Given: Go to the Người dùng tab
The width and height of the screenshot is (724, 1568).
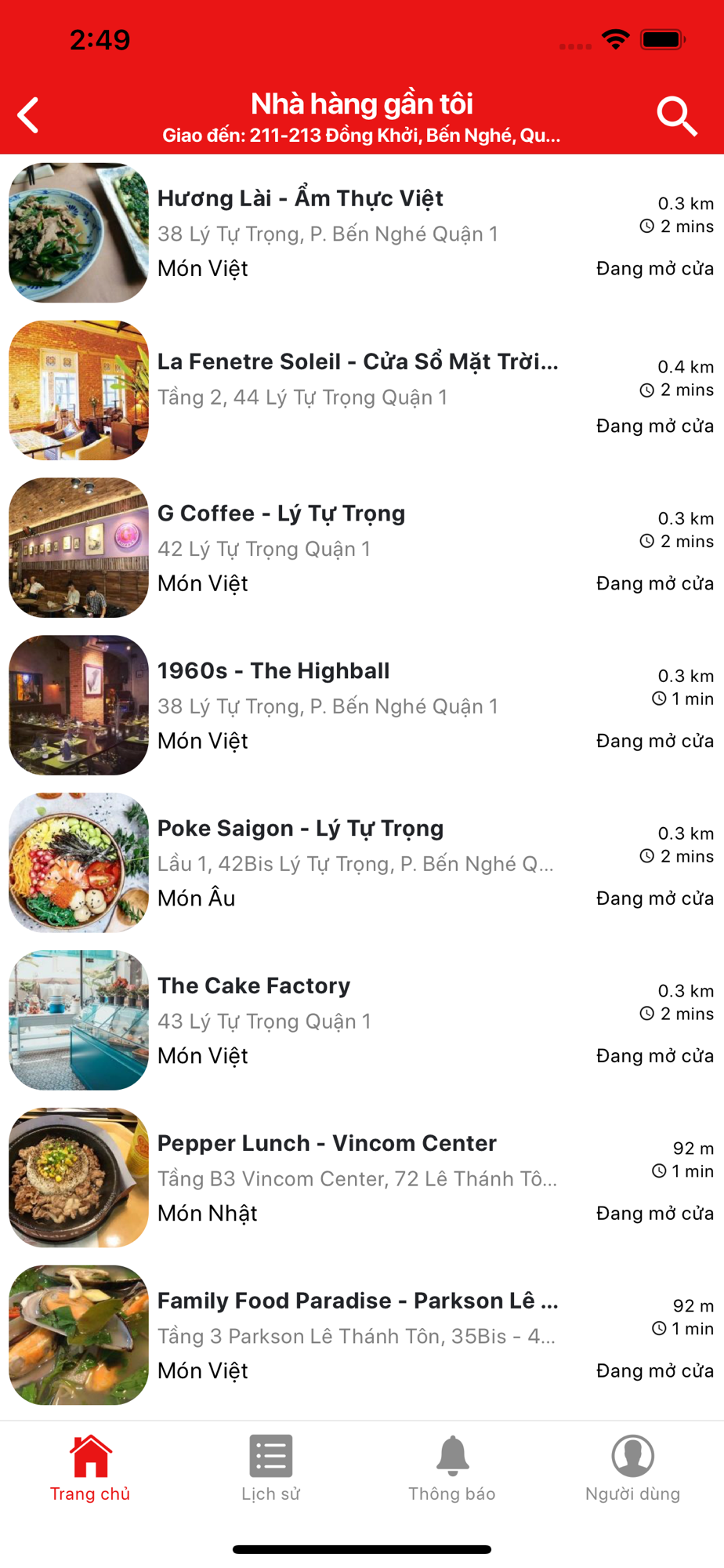Looking at the screenshot, I should [x=632, y=1468].
